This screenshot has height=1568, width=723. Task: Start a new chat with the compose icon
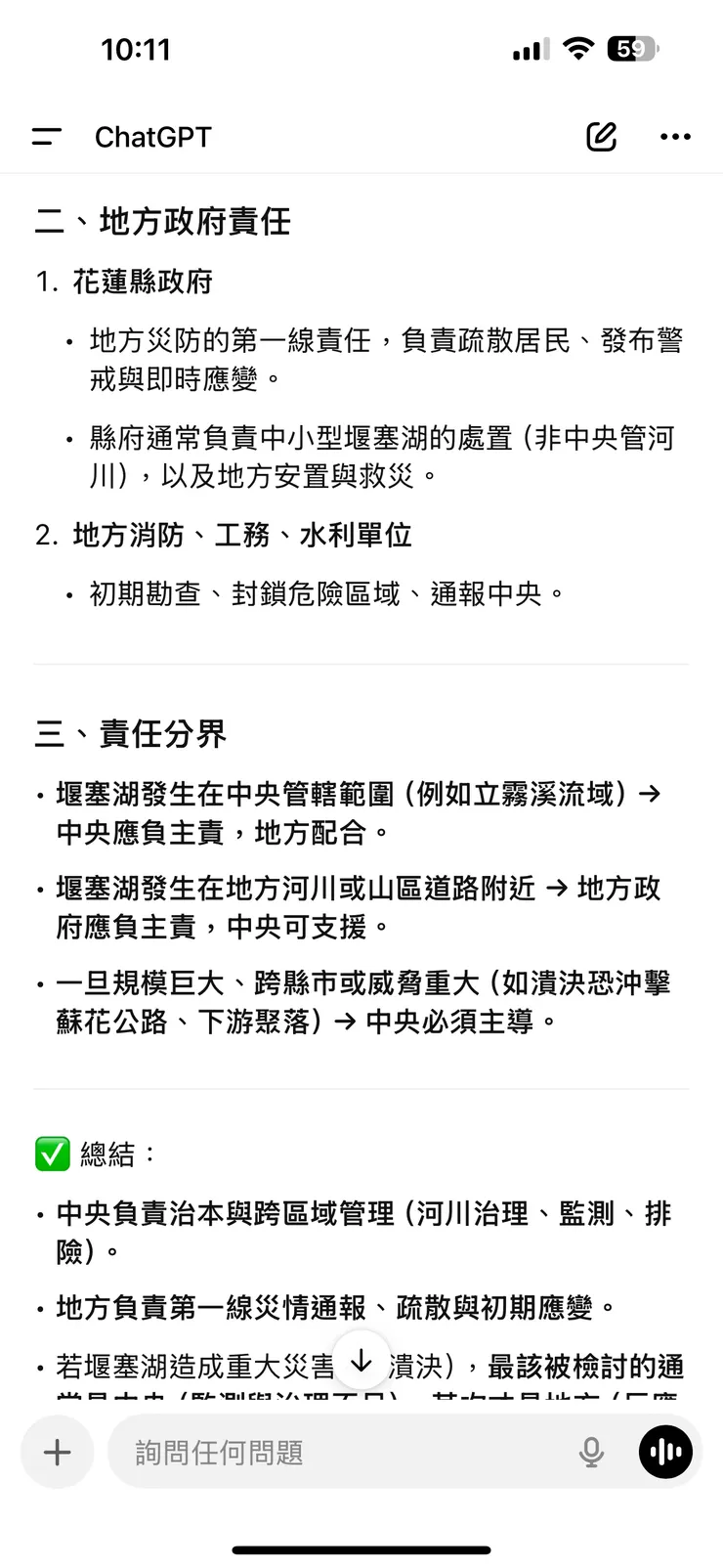pos(601,137)
